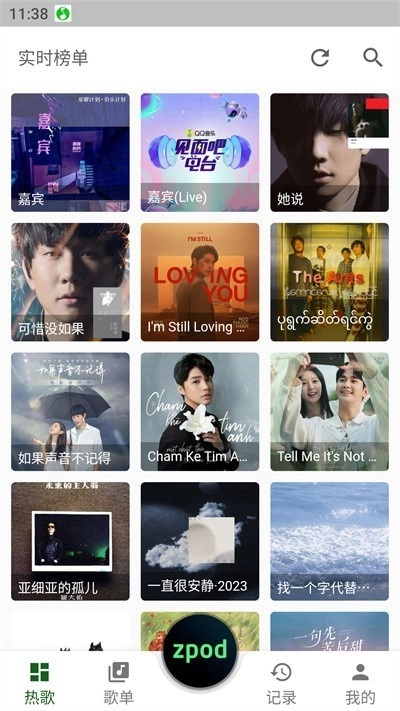Open the song 嘉宾
The height and width of the screenshot is (711, 400).
[x=70, y=152]
